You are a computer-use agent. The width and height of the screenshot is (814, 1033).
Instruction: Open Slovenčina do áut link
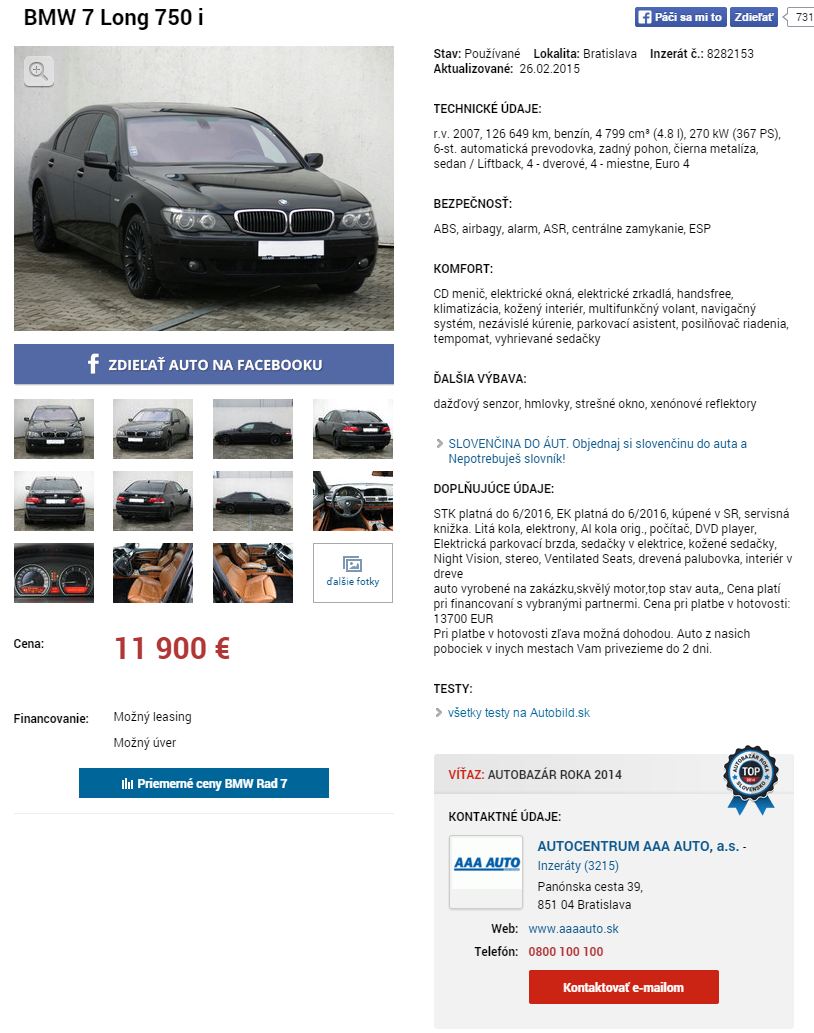point(597,450)
